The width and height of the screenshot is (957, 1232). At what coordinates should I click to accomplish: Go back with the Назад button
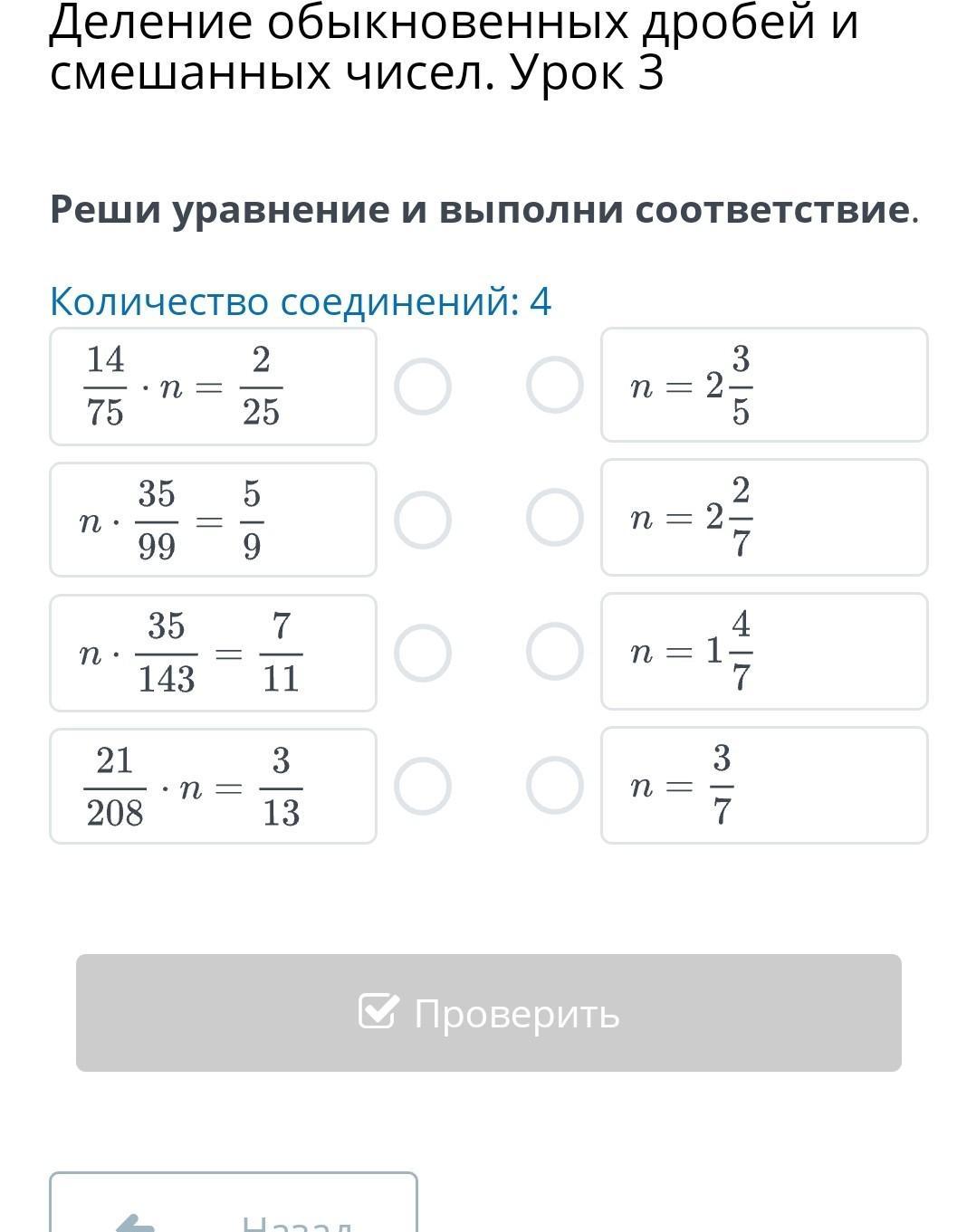point(234,1202)
